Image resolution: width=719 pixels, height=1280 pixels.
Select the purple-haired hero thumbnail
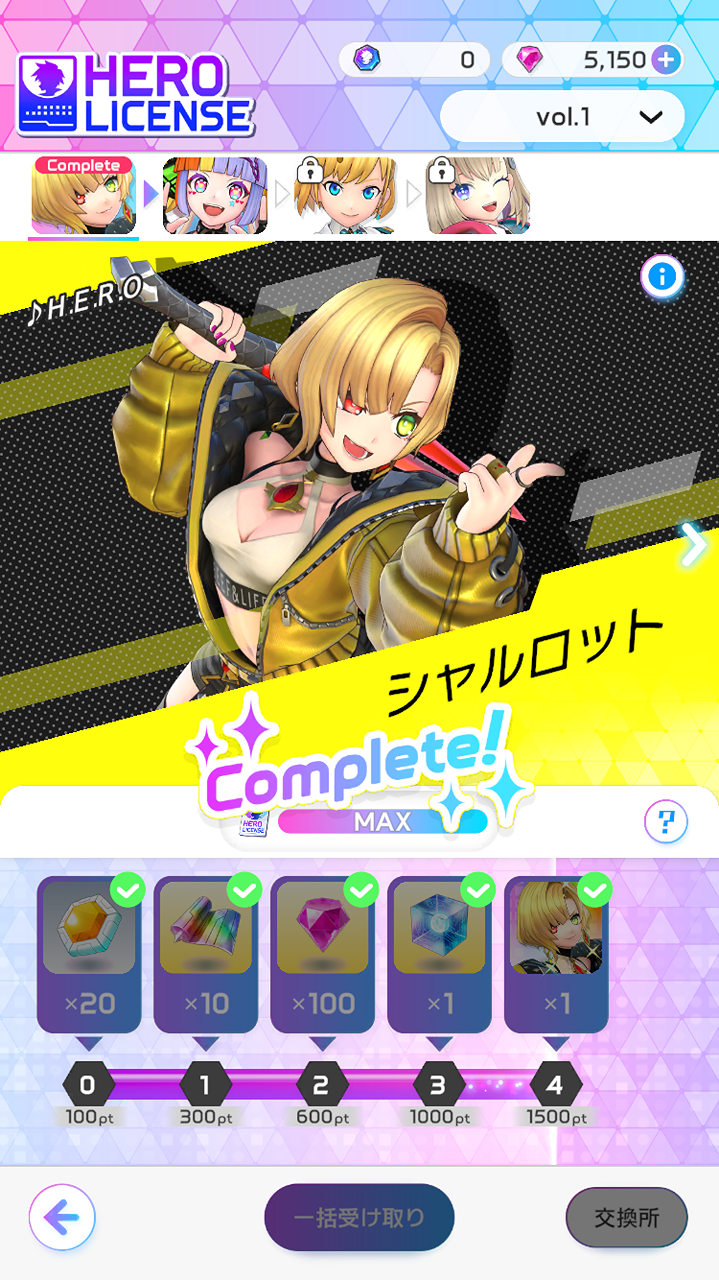coord(215,197)
